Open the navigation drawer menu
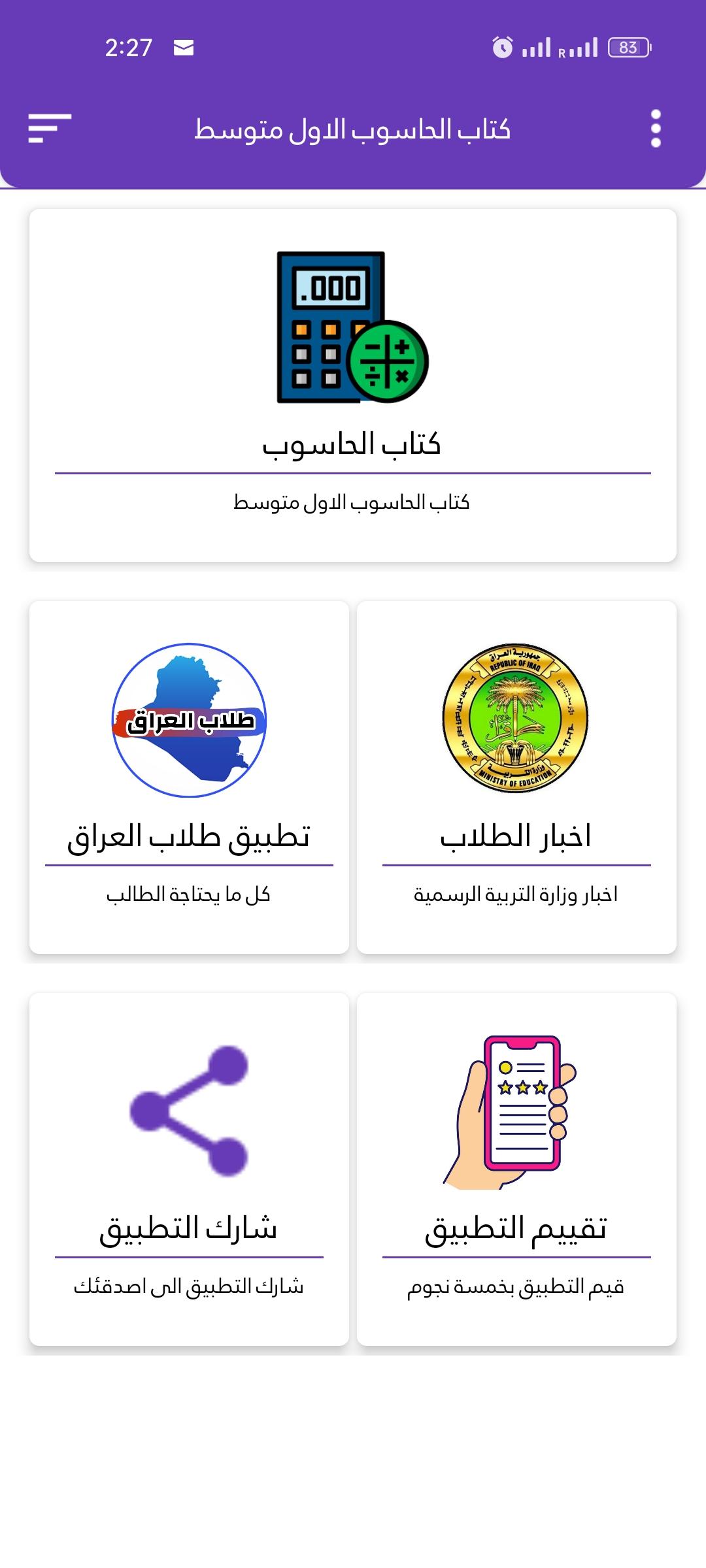706x1568 pixels. tap(50, 128)
